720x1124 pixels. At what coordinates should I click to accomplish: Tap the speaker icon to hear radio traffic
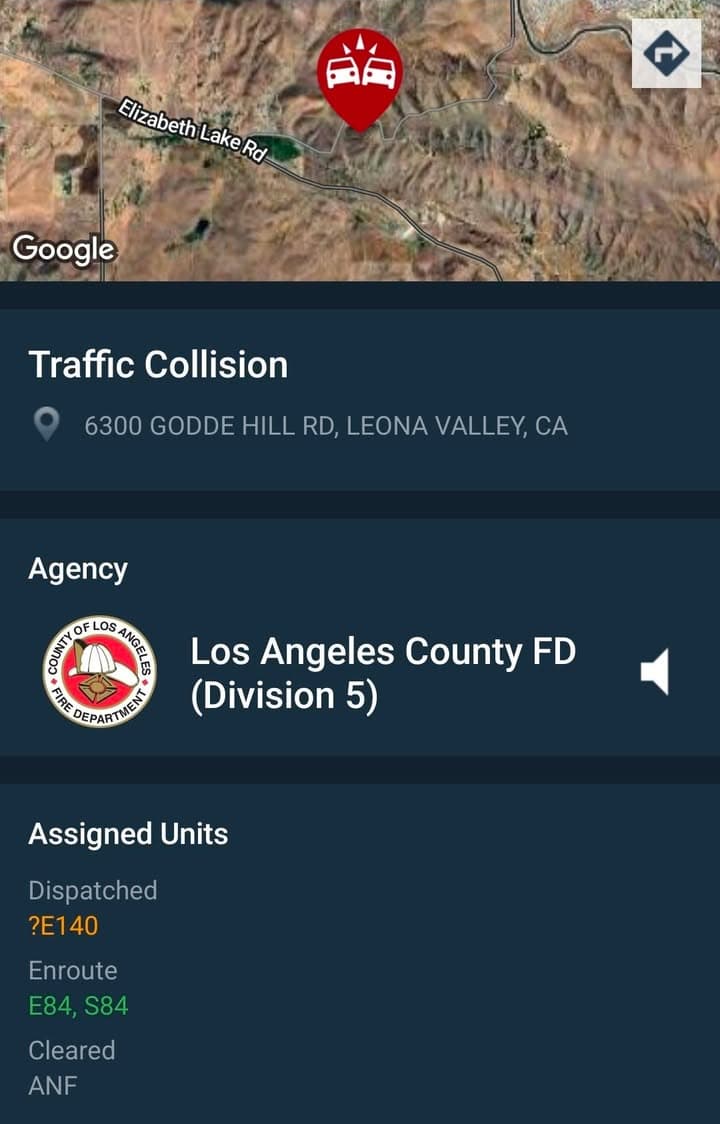657,672
